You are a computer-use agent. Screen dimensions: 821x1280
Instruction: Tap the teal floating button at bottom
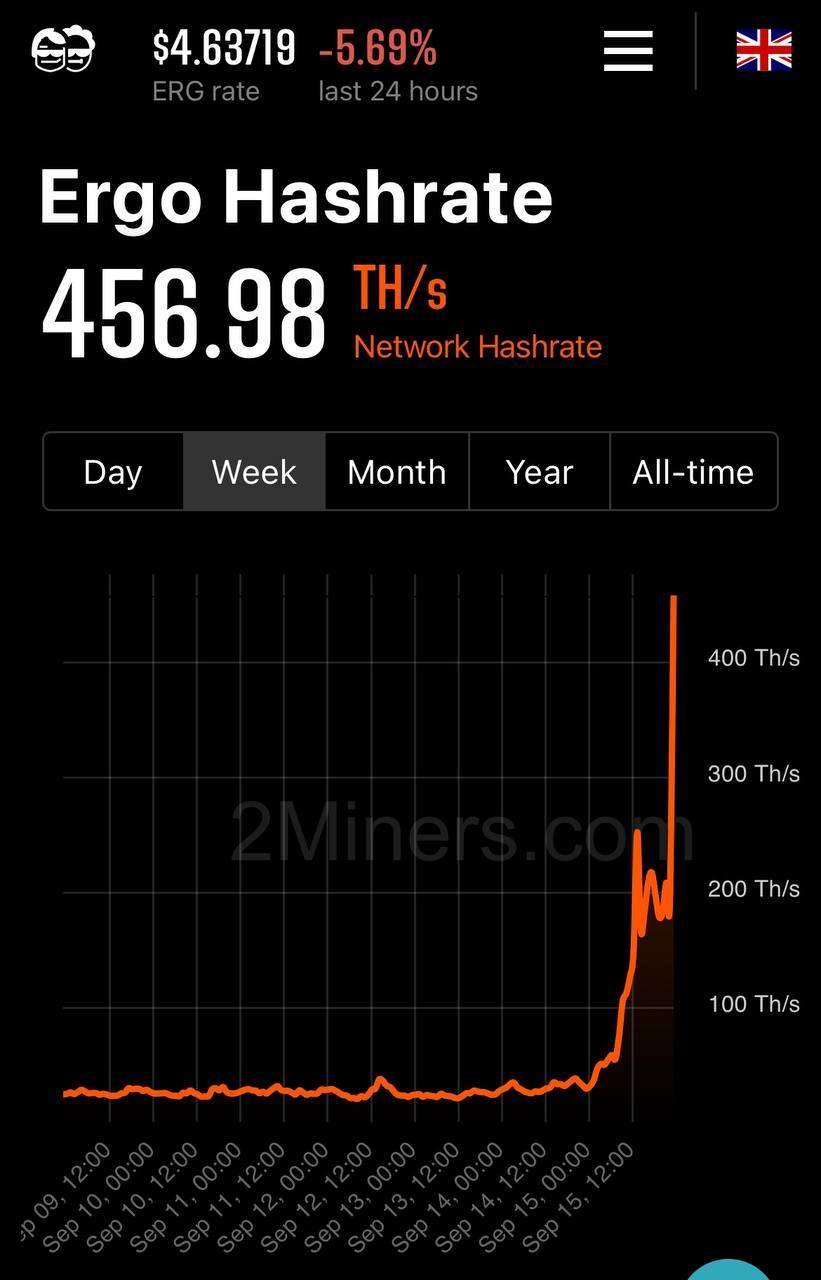[x=727, y=1269]
